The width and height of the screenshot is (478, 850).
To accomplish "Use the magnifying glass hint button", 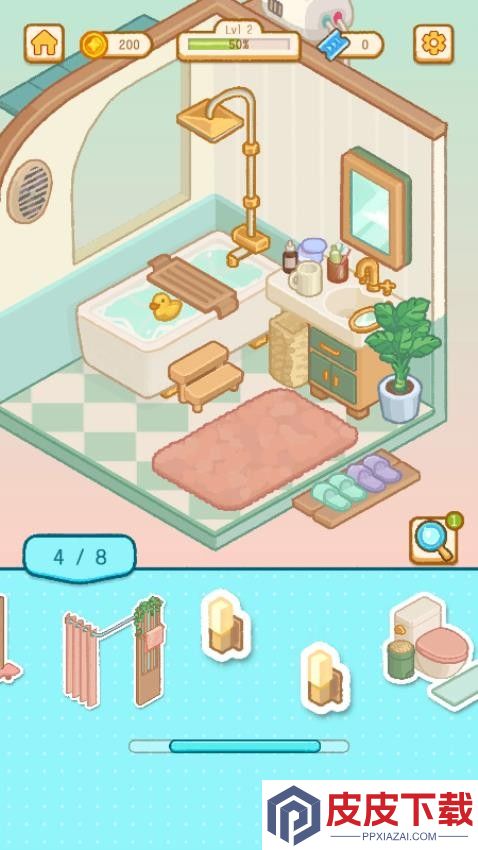I will pyautogui.click(x=433, y=540).
